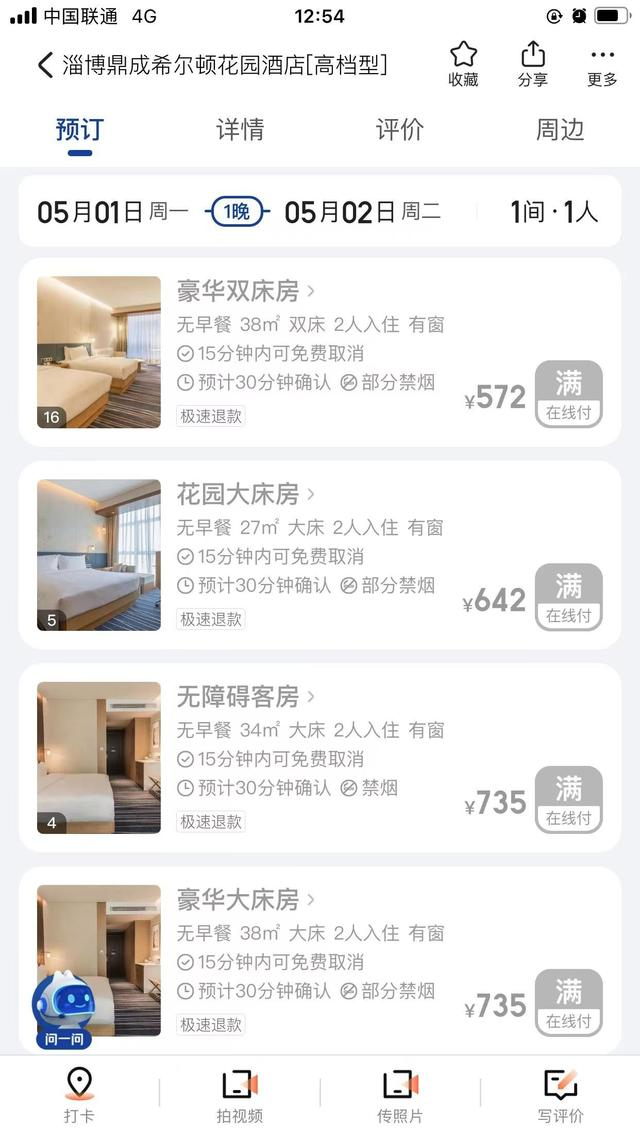Open the 问一问 assistant robot
Viewport: 640px width, 1138px height.
[62, 1008]
